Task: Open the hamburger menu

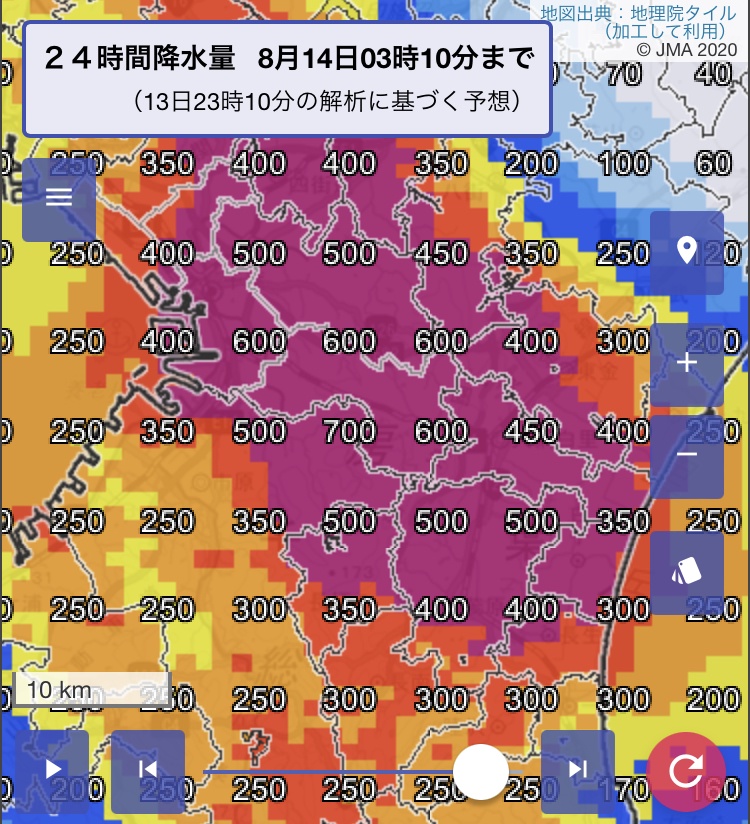Action: click(x=59, y=200)
